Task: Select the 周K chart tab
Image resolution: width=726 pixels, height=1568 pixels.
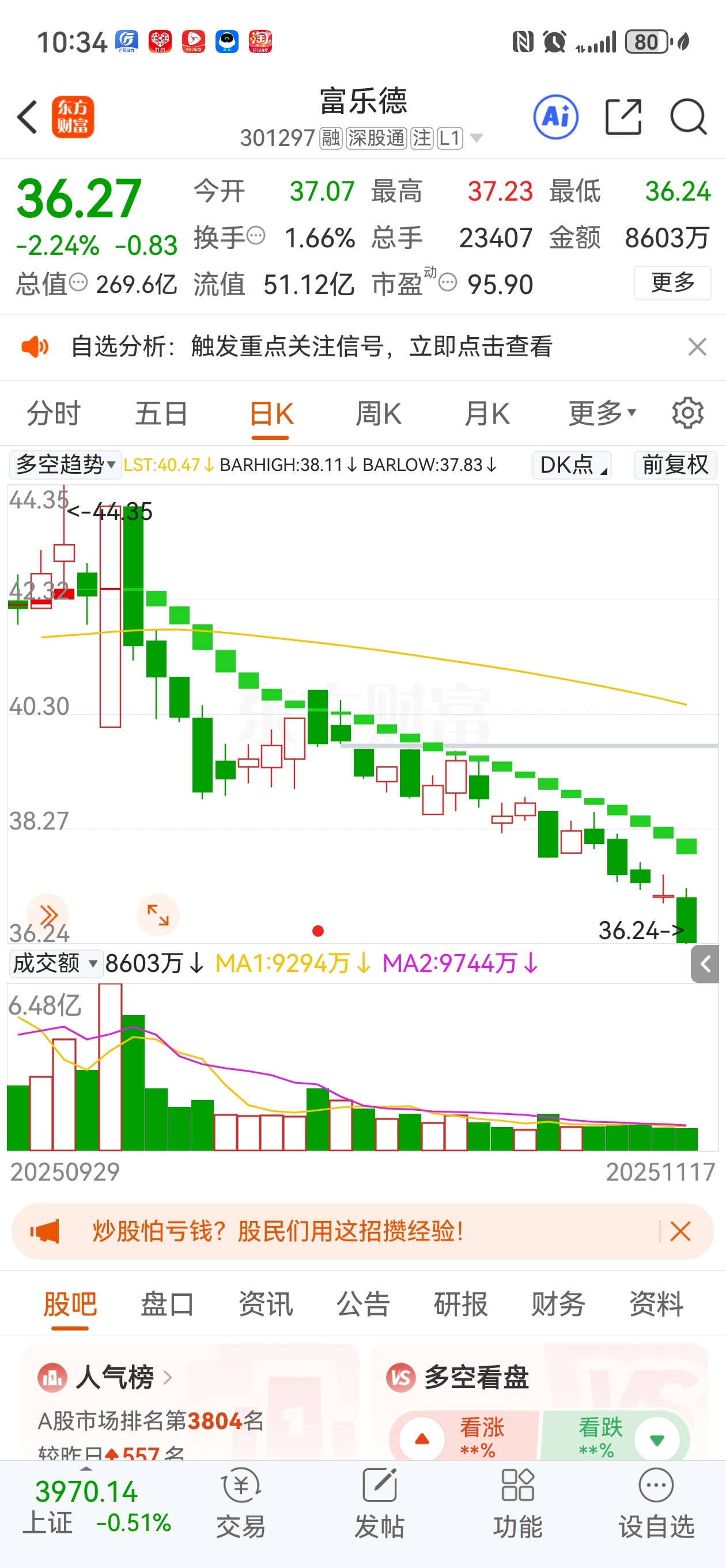Action: 378,414
